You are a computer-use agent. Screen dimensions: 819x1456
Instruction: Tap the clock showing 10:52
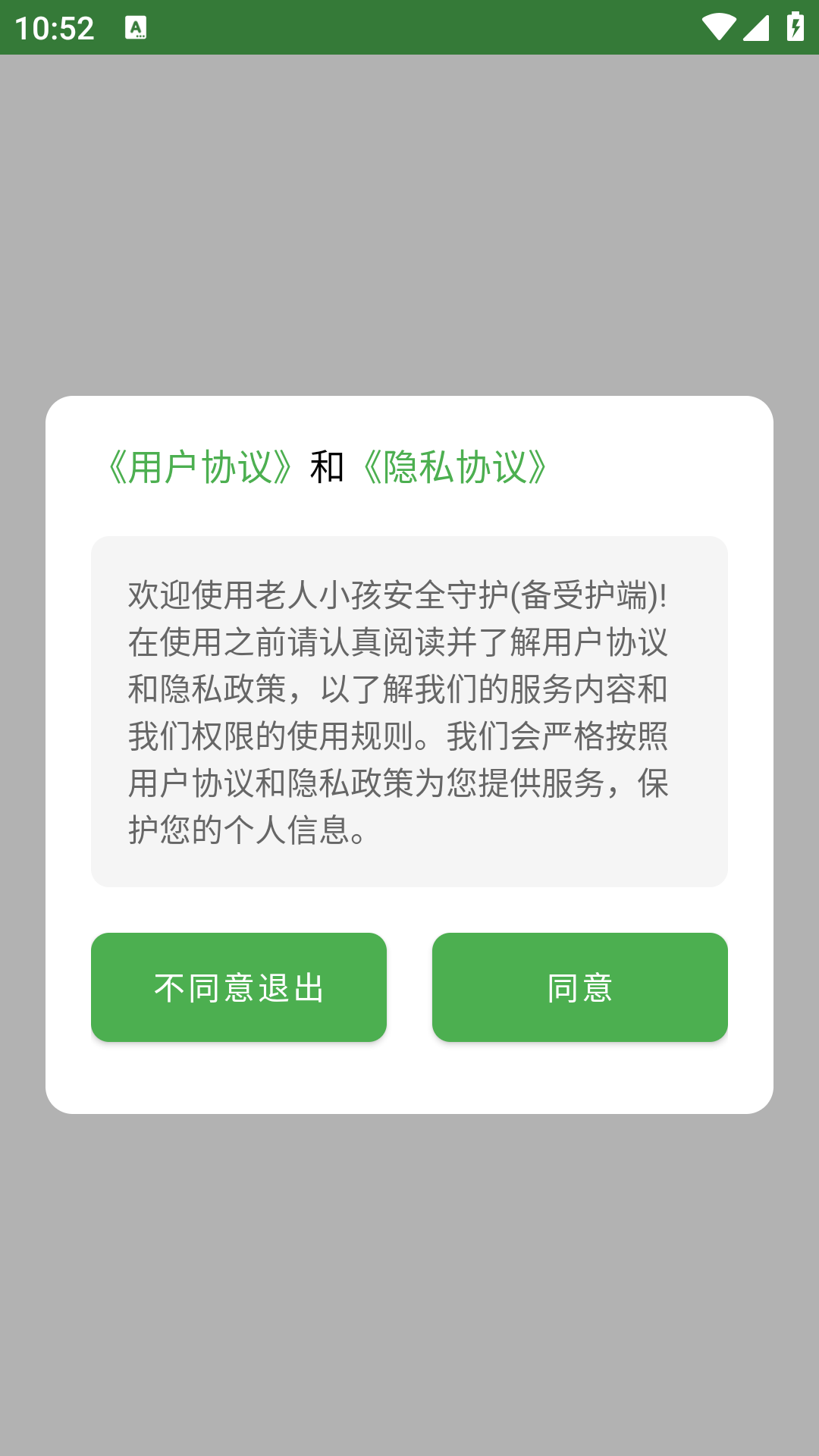point(57,27)
